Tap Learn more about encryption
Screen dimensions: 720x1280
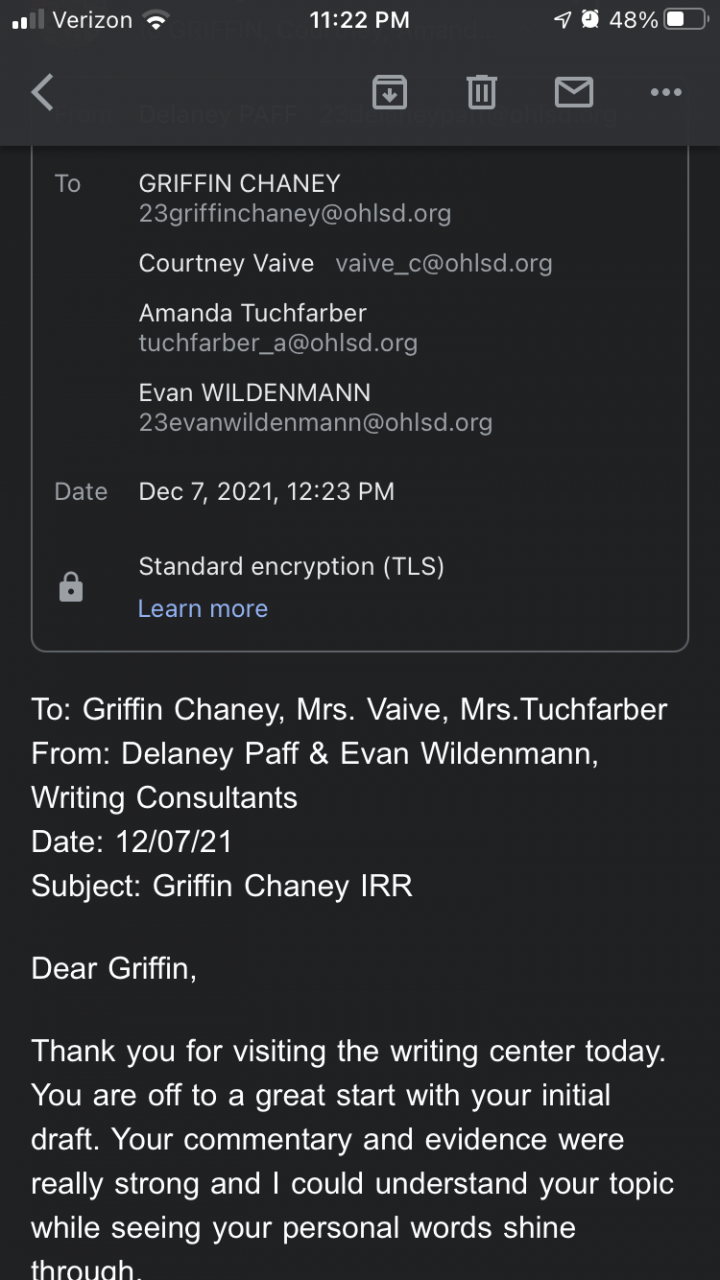click(x=203, y=608)
